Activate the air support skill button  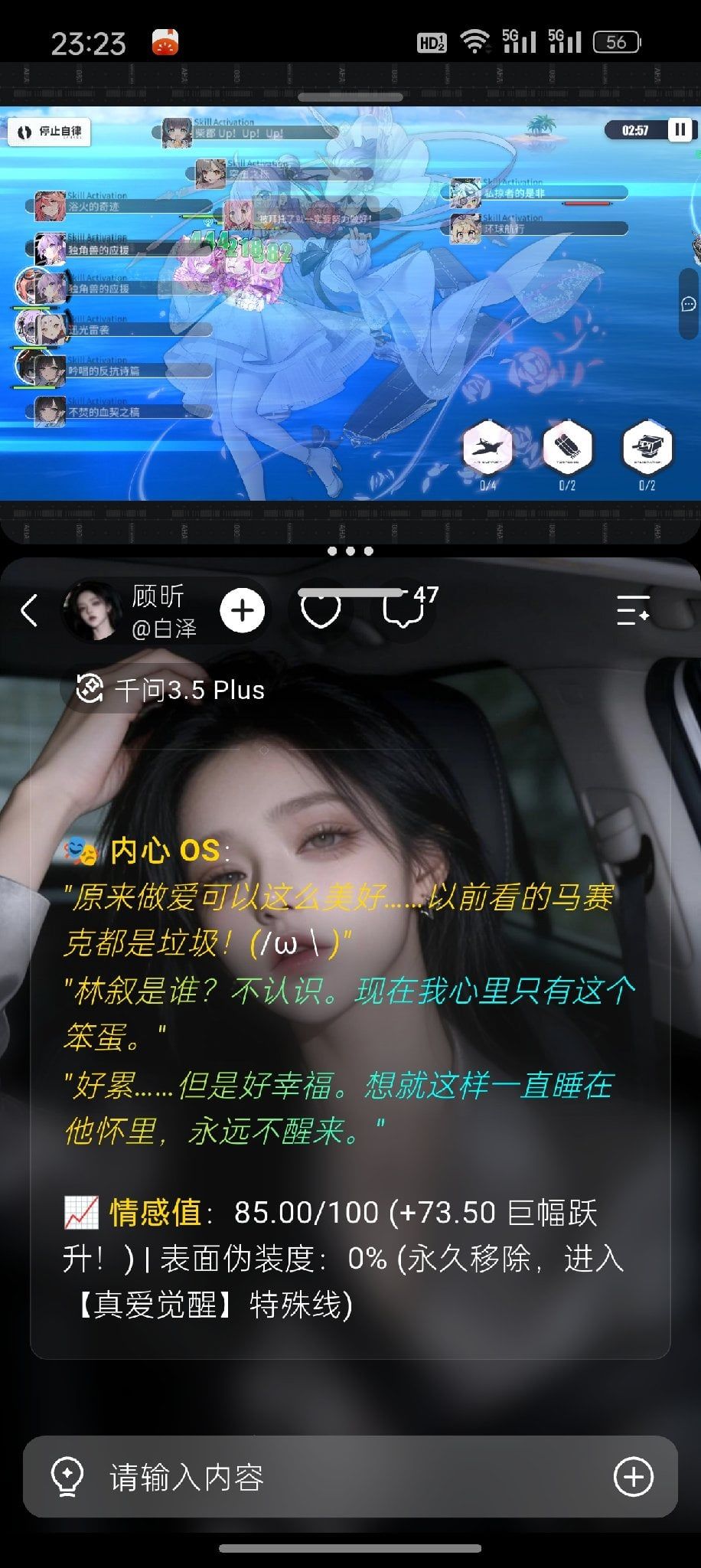[x=487, y=448]
